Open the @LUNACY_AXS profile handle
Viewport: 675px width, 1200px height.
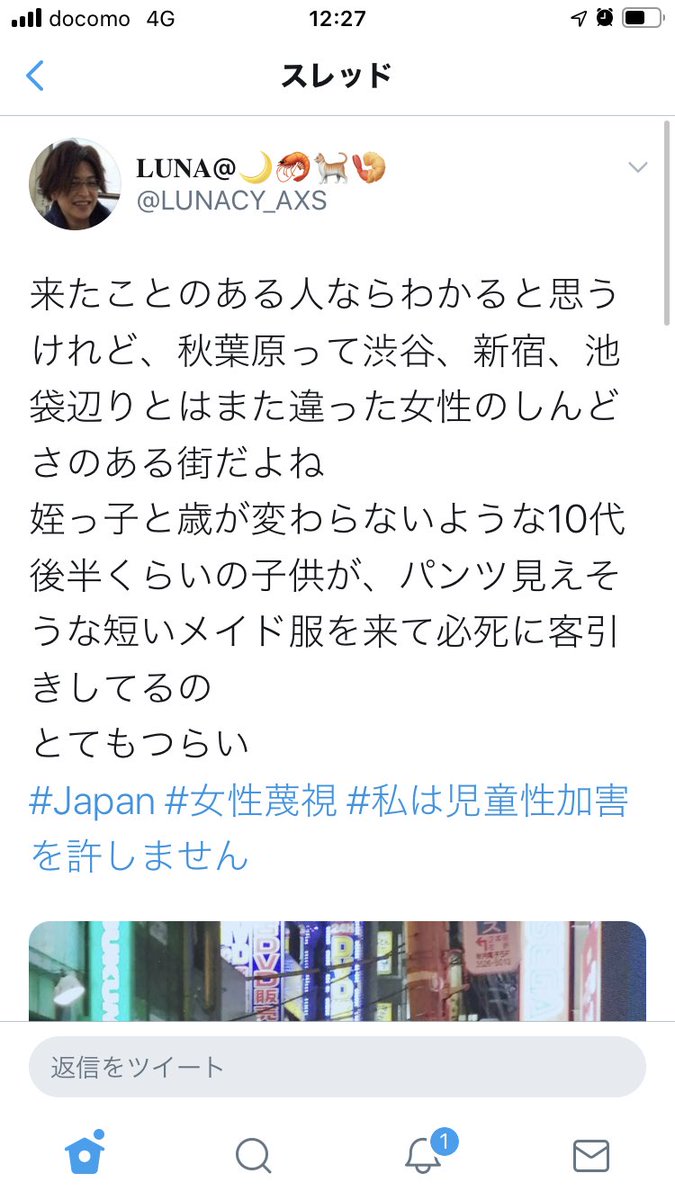pyautogui.click(x=232, y=199)
